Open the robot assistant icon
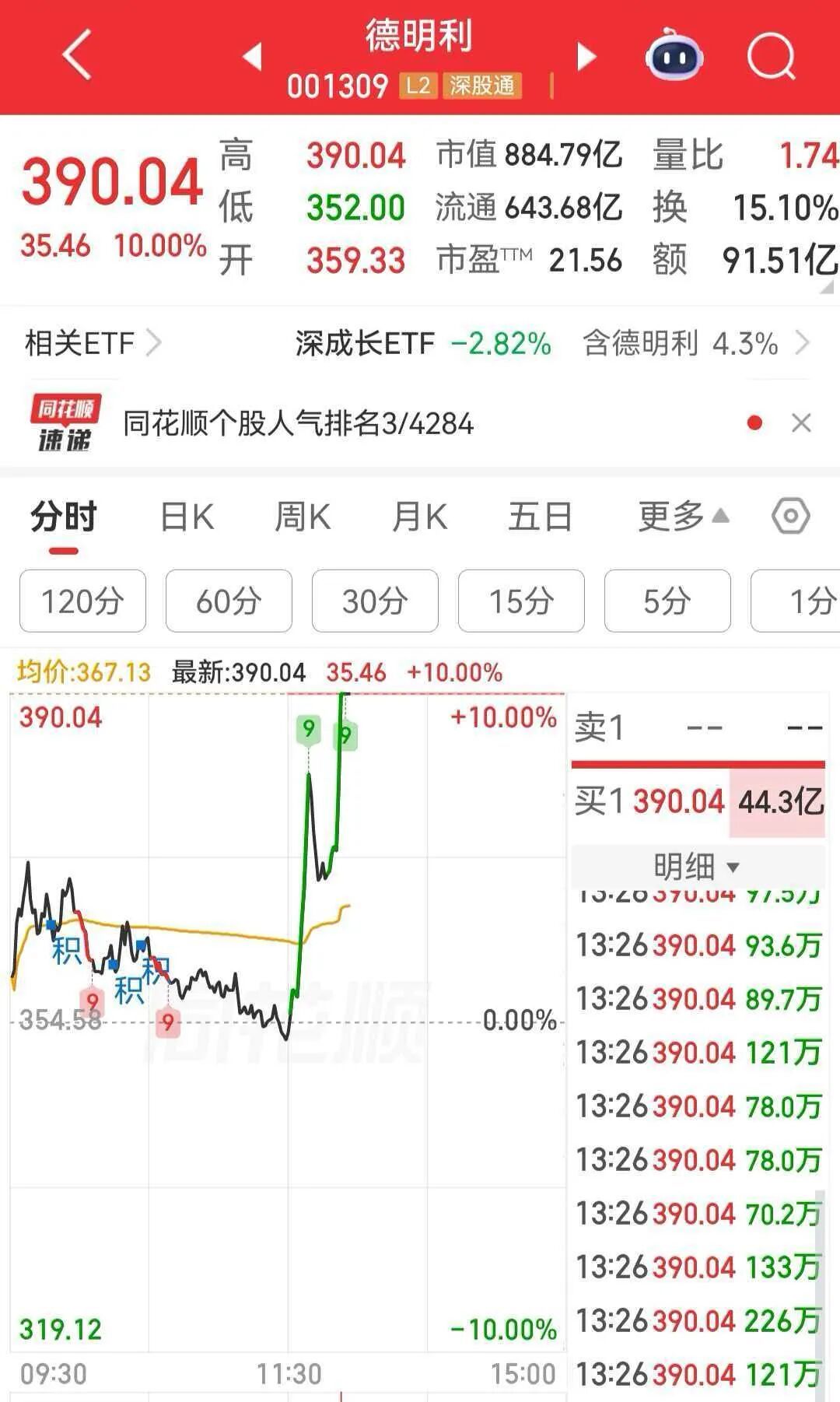Screen dimensions: 840x1402 [674, 55]
